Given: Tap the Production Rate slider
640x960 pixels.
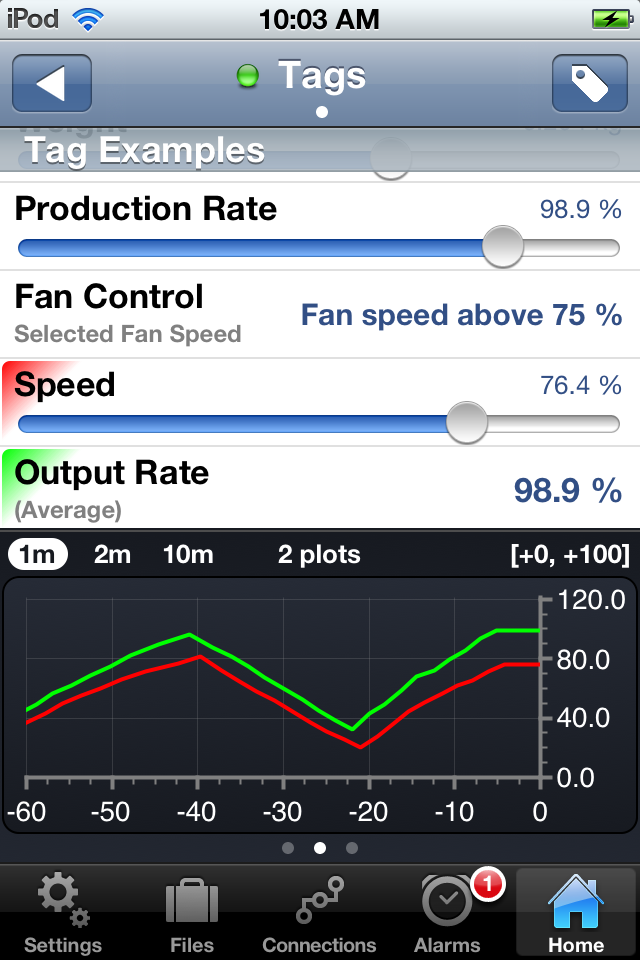Looking at the screenshot, I should pos(502,247).
